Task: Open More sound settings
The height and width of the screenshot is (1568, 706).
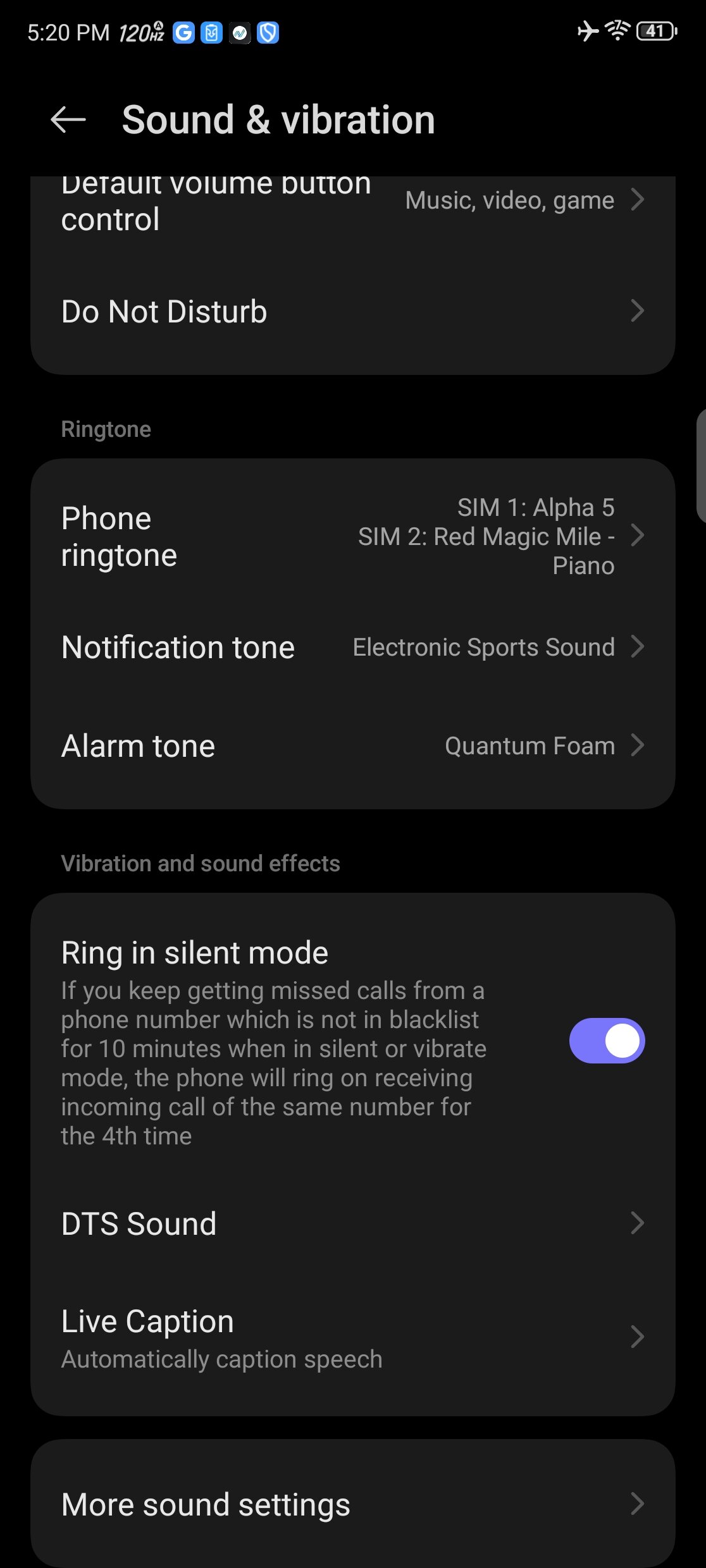Action: (x=353, y=1504)
